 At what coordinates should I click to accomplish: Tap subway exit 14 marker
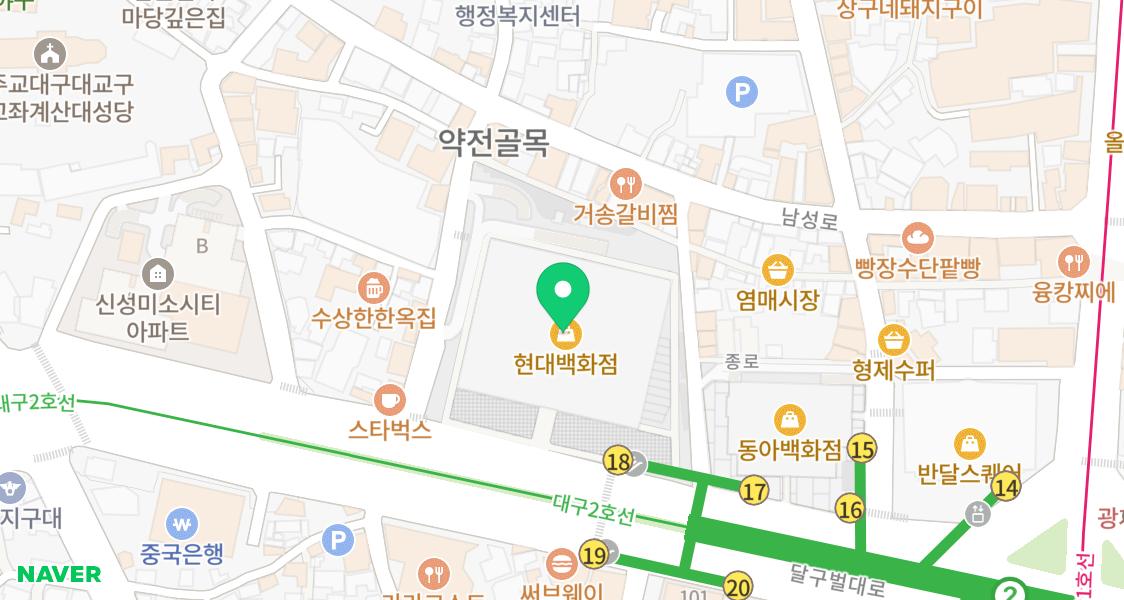[x=1006, y=487]
